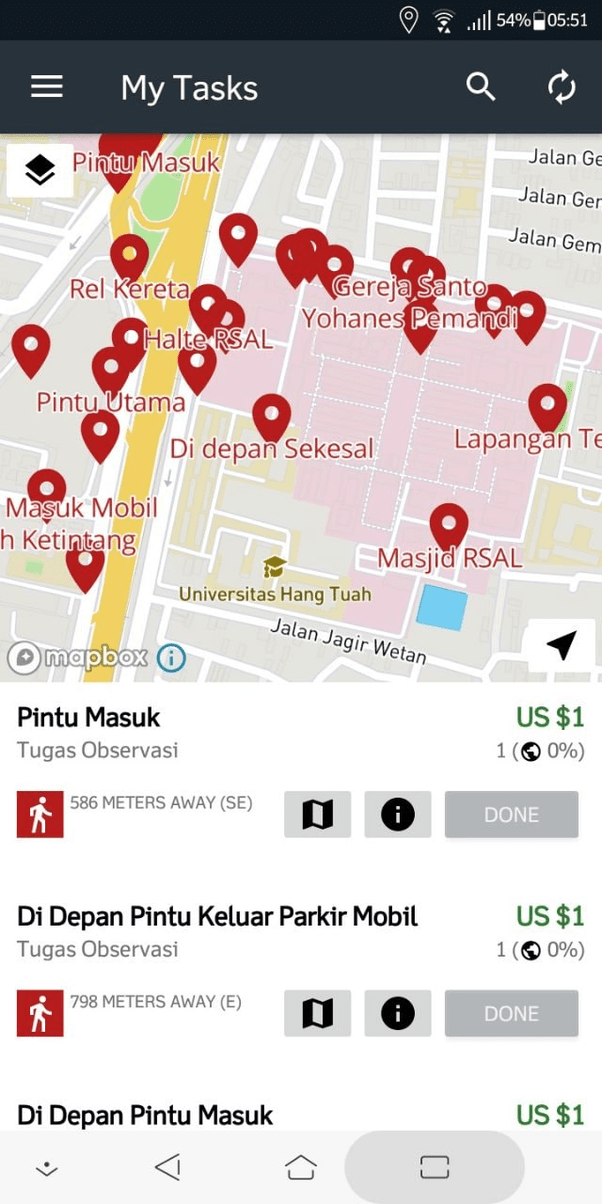The width and height of the screenshot is (602, 1204).
Task: Open the hamburger navigation menu
Action: (47, 88)
